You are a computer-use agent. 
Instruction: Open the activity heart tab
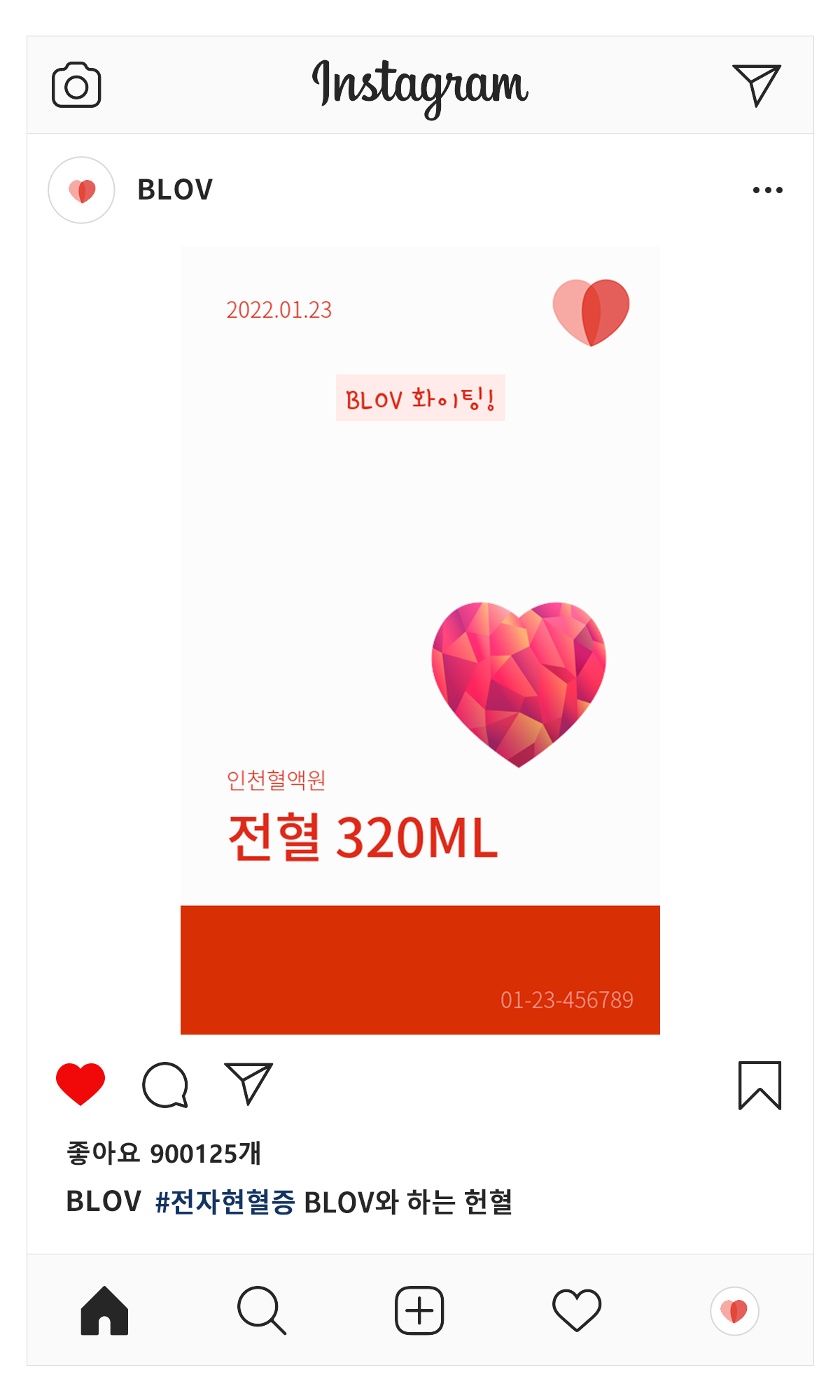point(577,1310)
